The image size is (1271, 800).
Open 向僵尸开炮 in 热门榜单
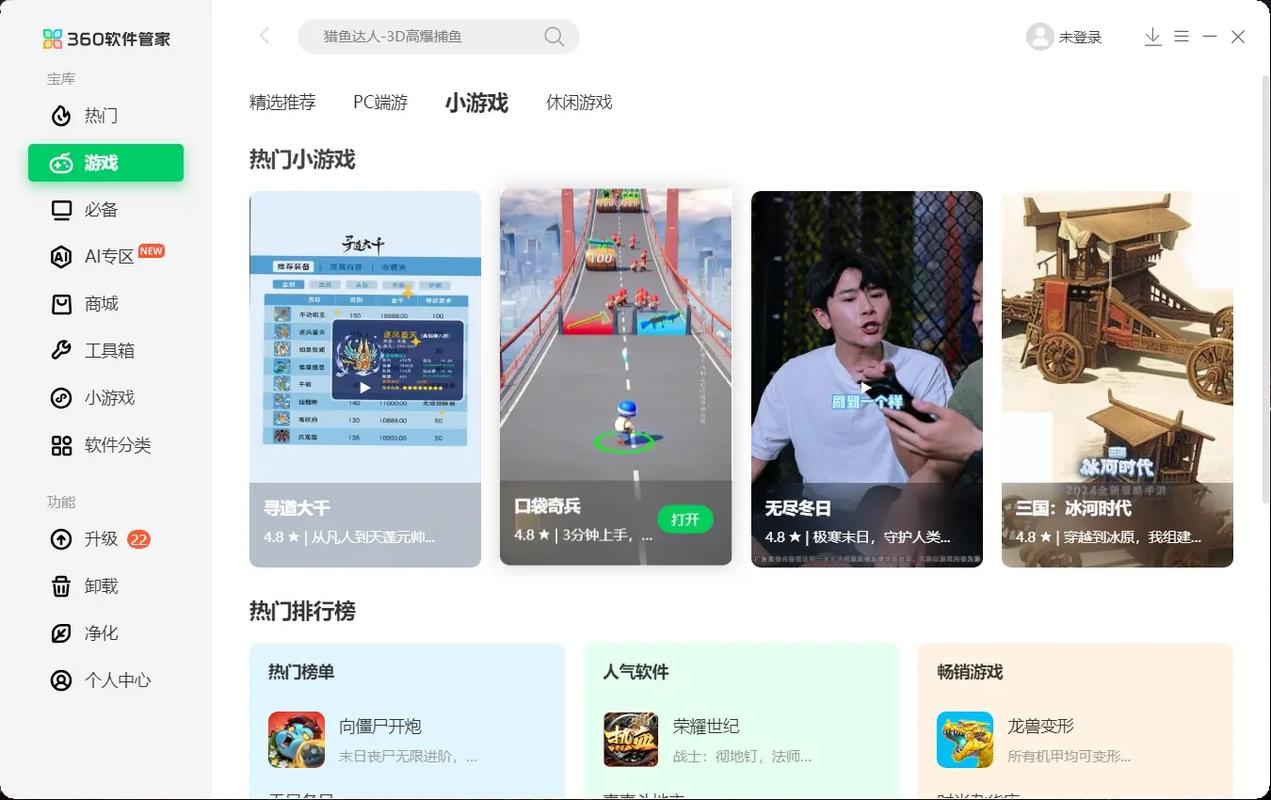coord(380,726)
